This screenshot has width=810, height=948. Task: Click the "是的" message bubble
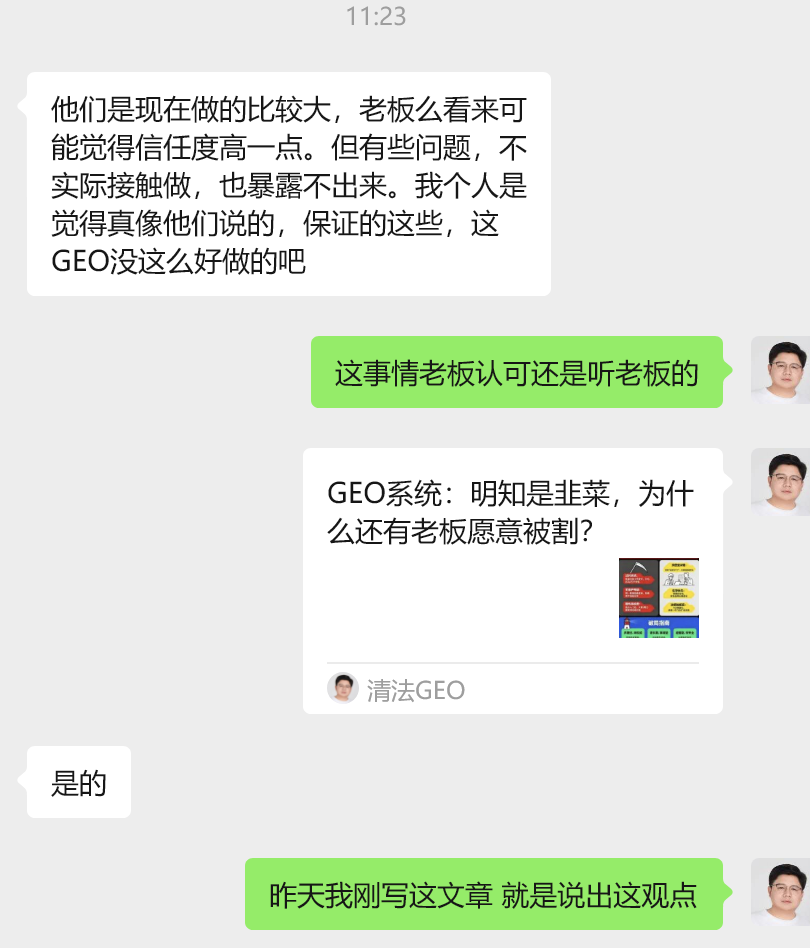tap(78, 782)
